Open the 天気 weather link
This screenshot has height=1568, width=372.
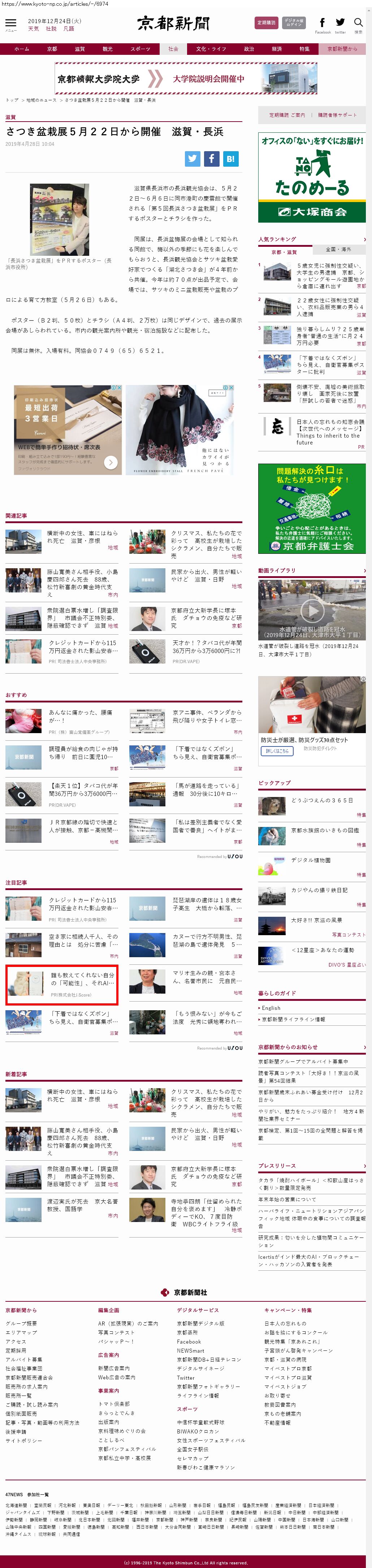pyautogui.click(x=34, y=29)
